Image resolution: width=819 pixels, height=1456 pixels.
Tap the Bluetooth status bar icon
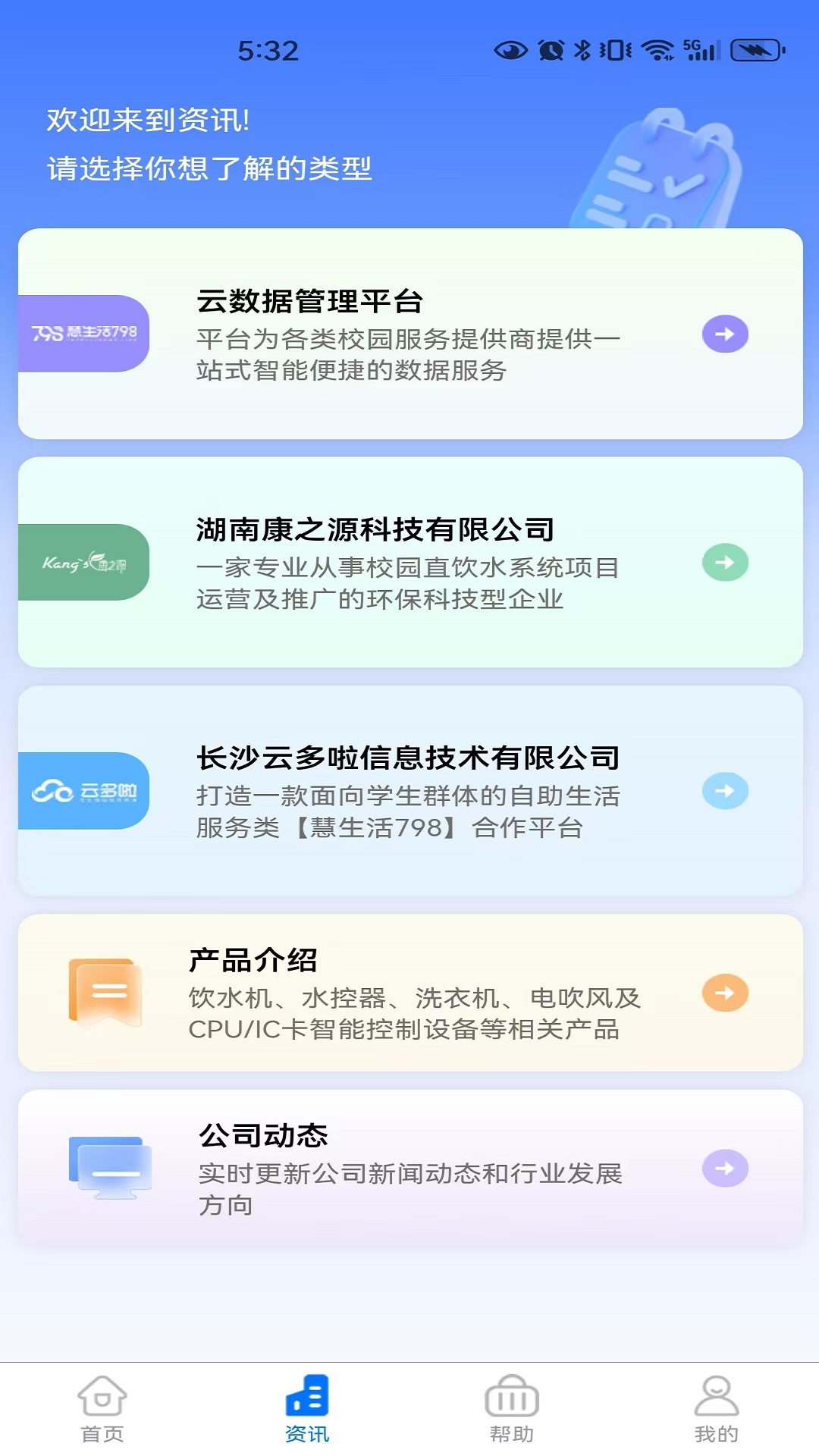click(x=580, y=49)
